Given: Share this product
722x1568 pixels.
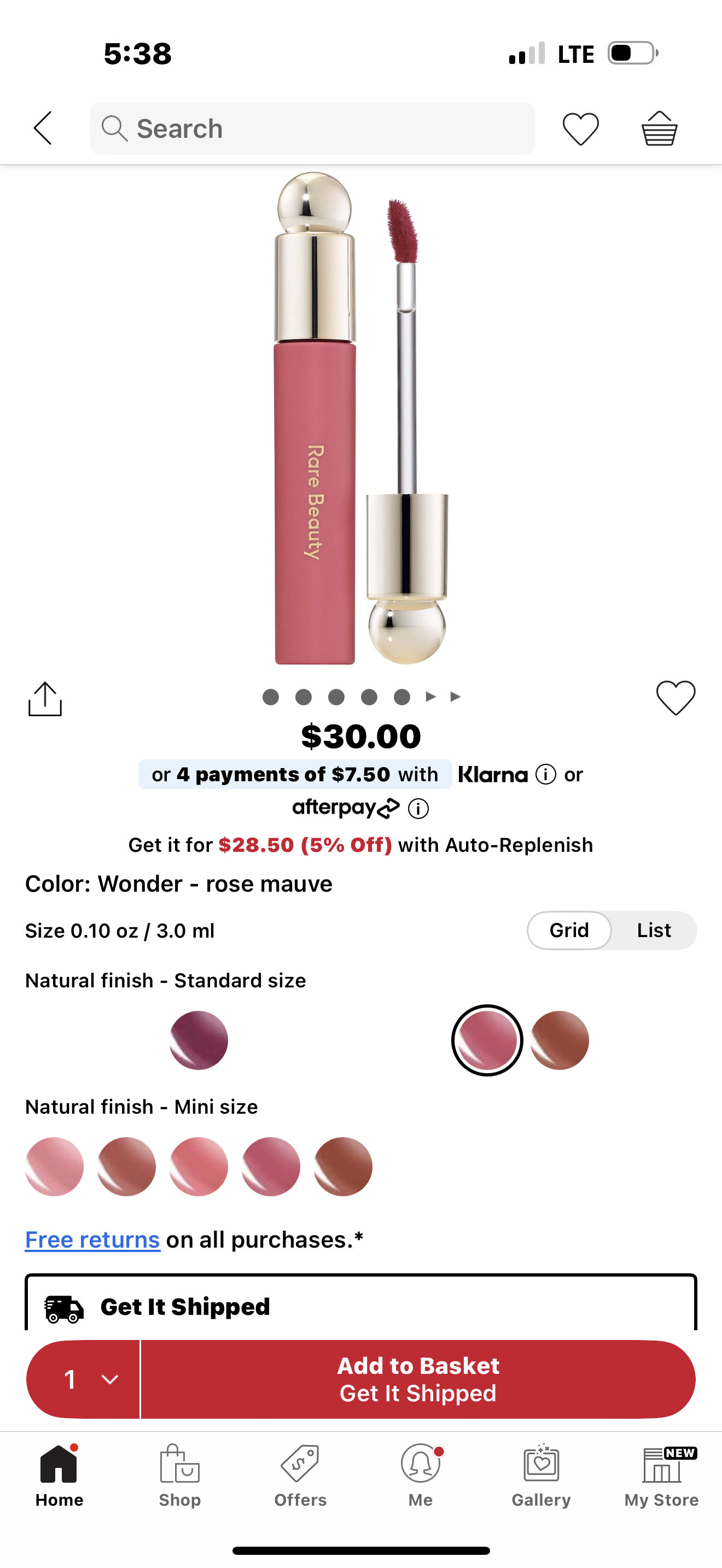Looking at the screenshot, I should click(x=45, y=699).
